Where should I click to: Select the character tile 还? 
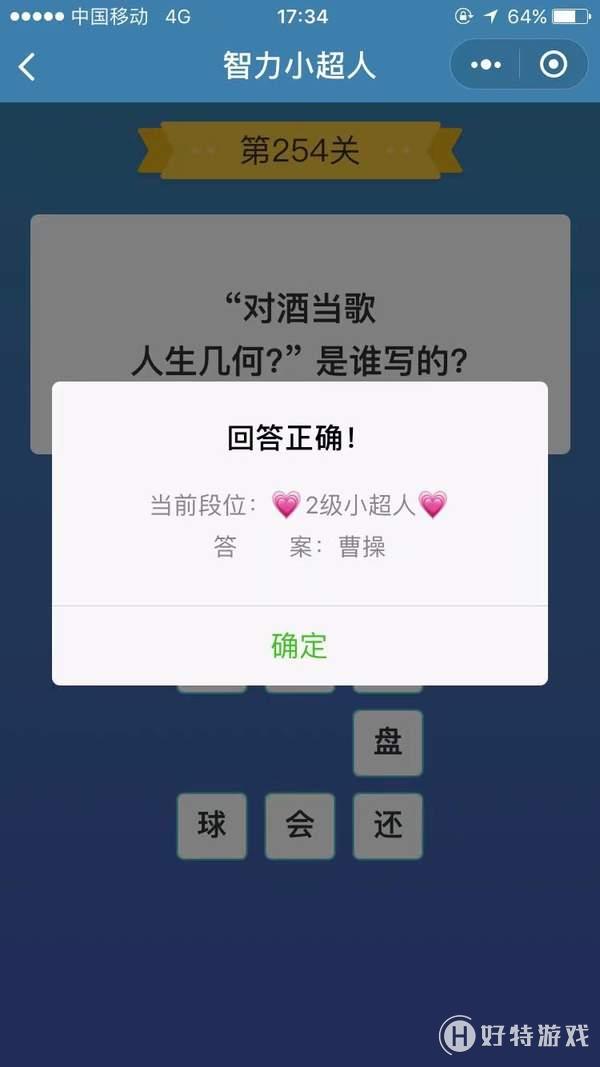pyautogui.click(x=388, y=826)
